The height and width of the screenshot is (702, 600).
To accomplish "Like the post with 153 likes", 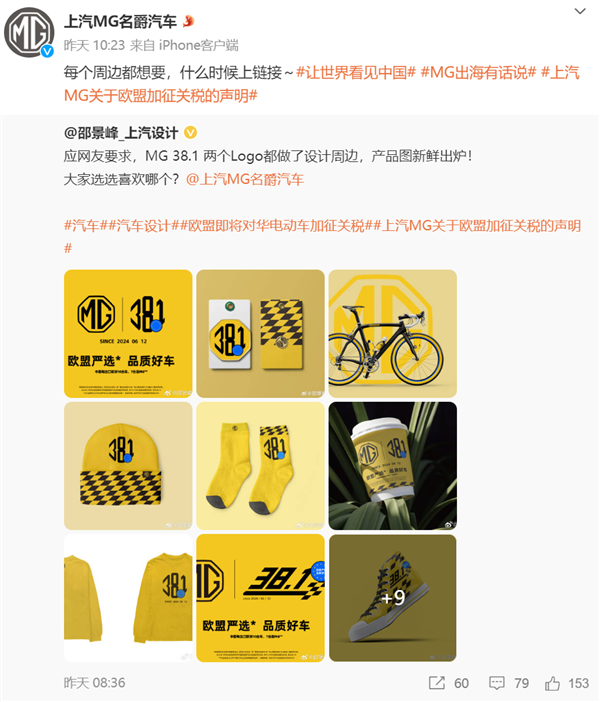I will (x=554, y=683).
